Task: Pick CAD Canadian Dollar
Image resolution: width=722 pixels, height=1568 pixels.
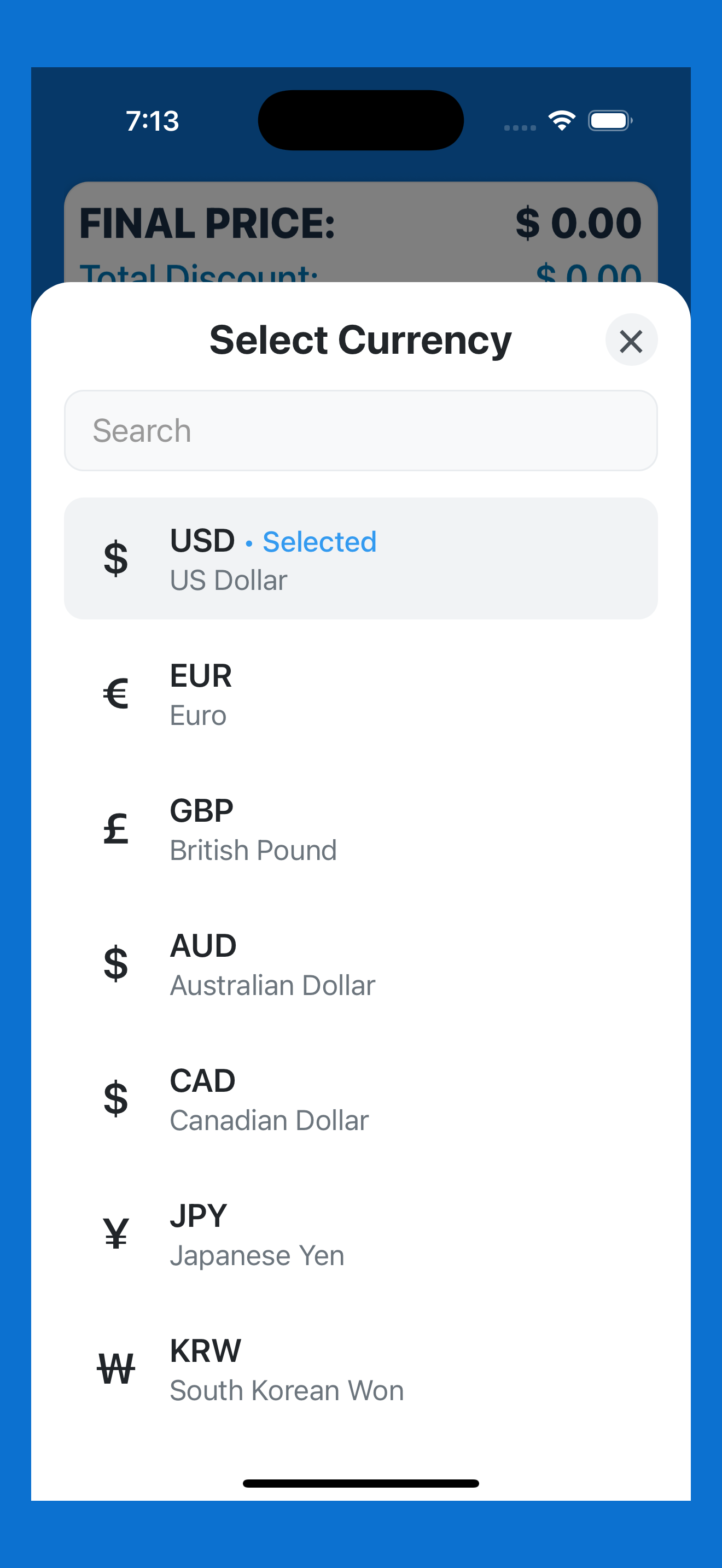Action: pyautogui.click(x=361, y=1099)
